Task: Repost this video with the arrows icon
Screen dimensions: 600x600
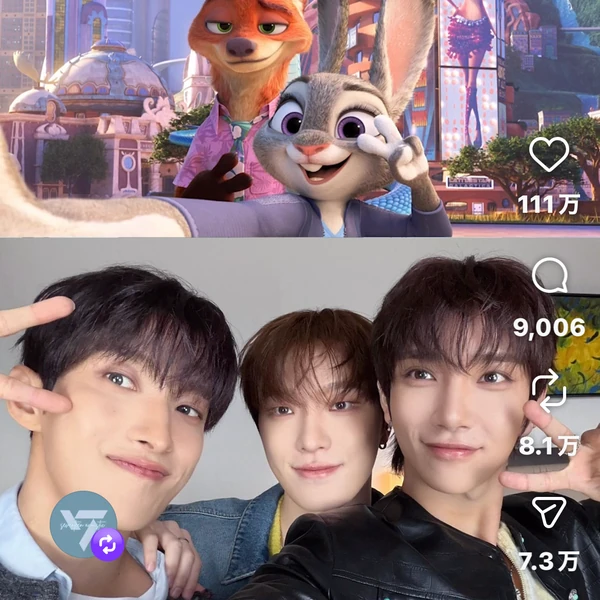Action: click(x=549, y=390)
